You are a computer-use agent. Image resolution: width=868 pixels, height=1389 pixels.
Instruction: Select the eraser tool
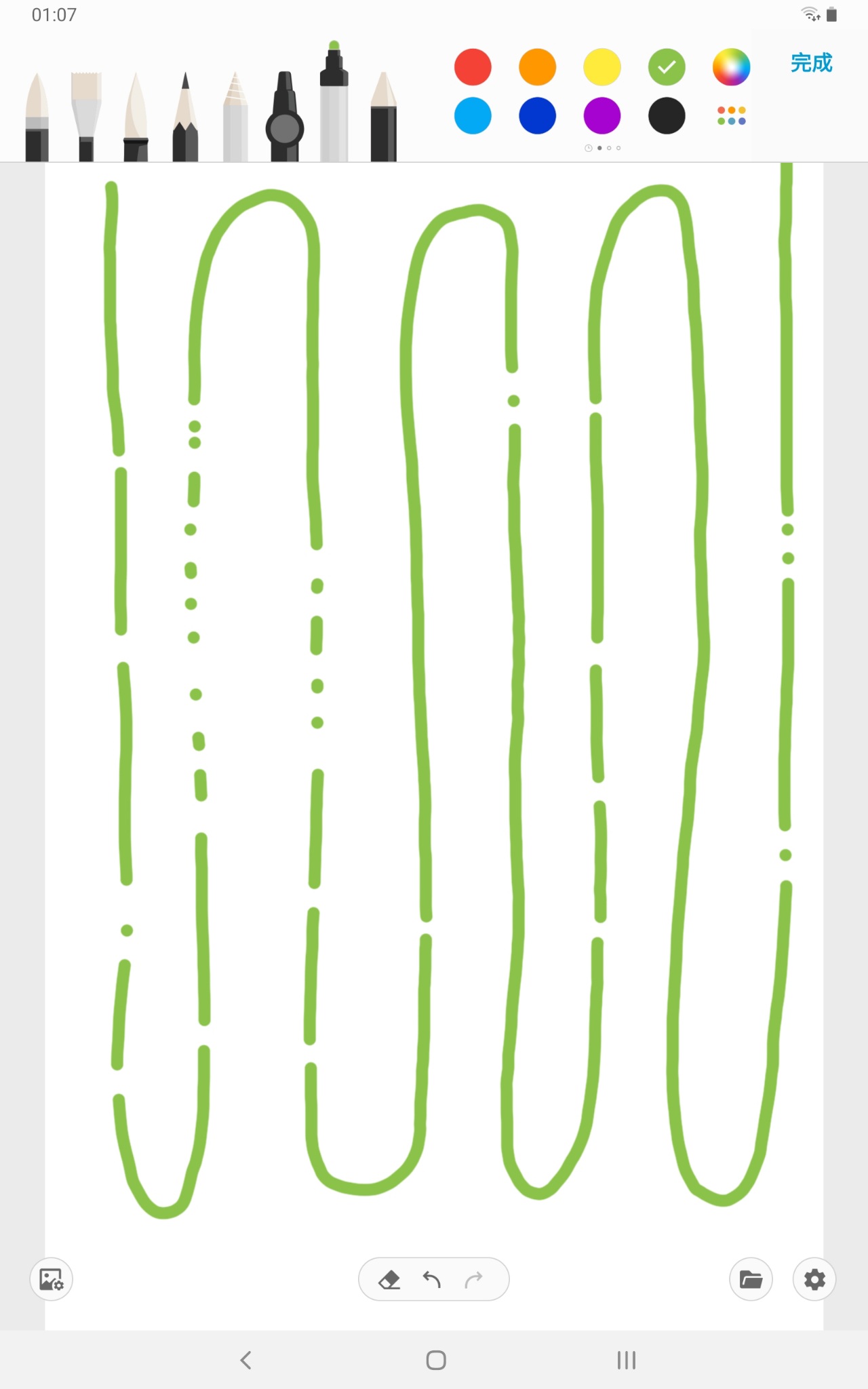(x=389, y=1280)
